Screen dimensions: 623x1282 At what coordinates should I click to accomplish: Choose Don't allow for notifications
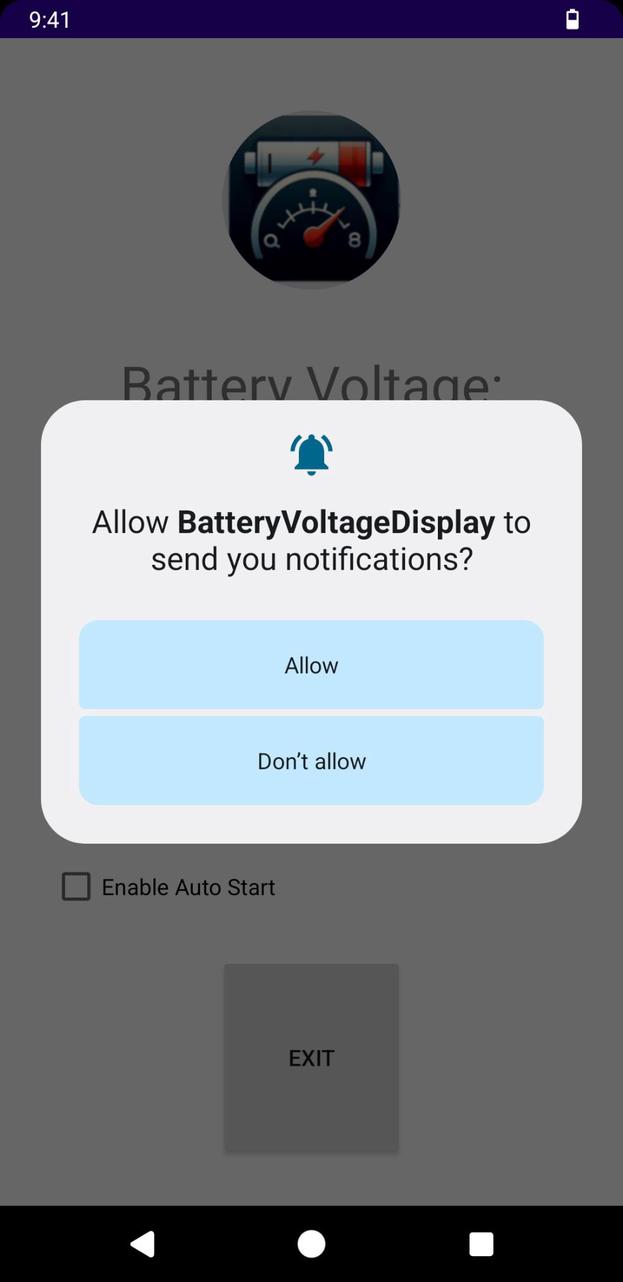(311, 761)
